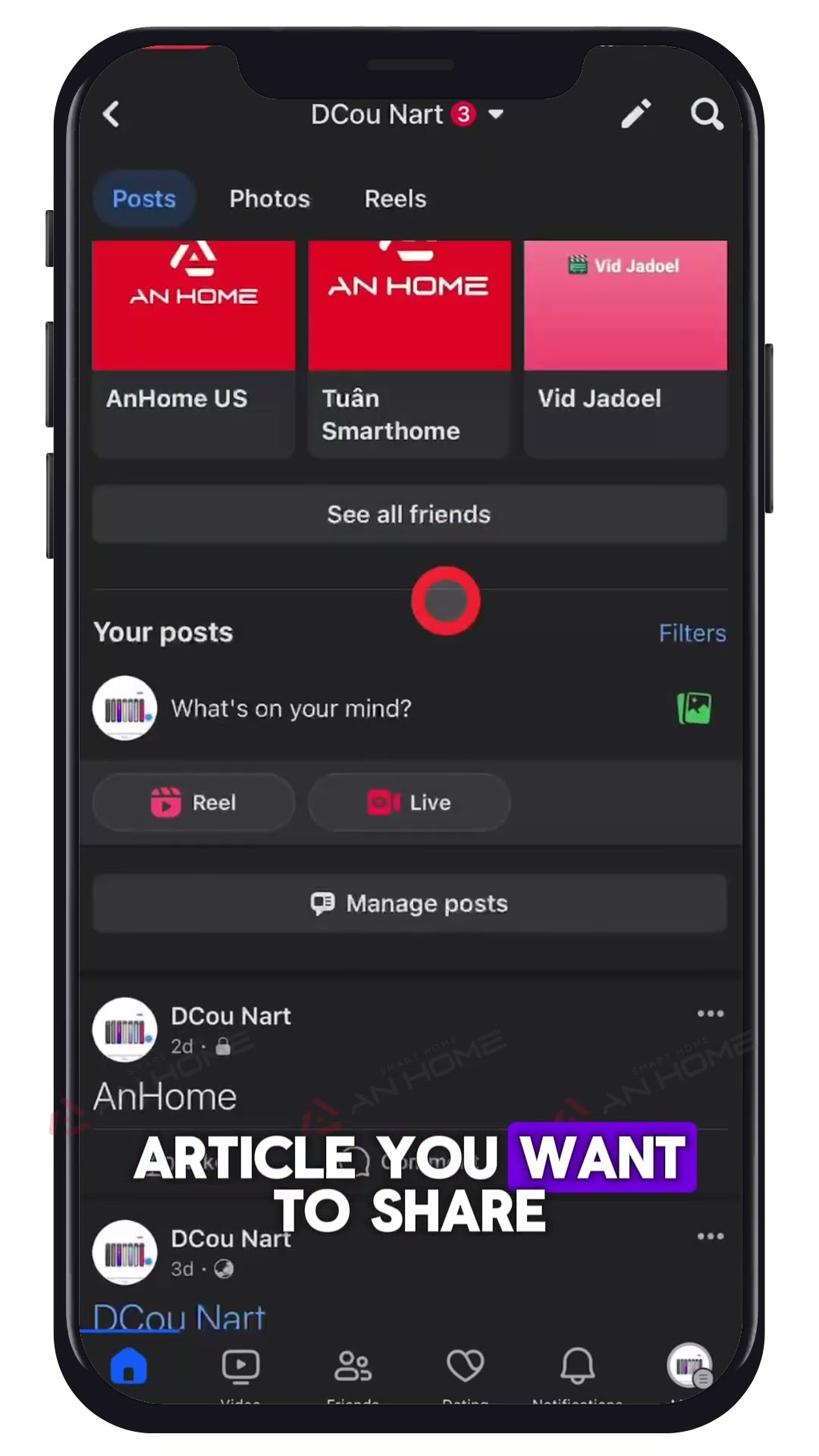Create a Reel
Viewport: 819px width, 1456px height.
(x=193, y=802)
